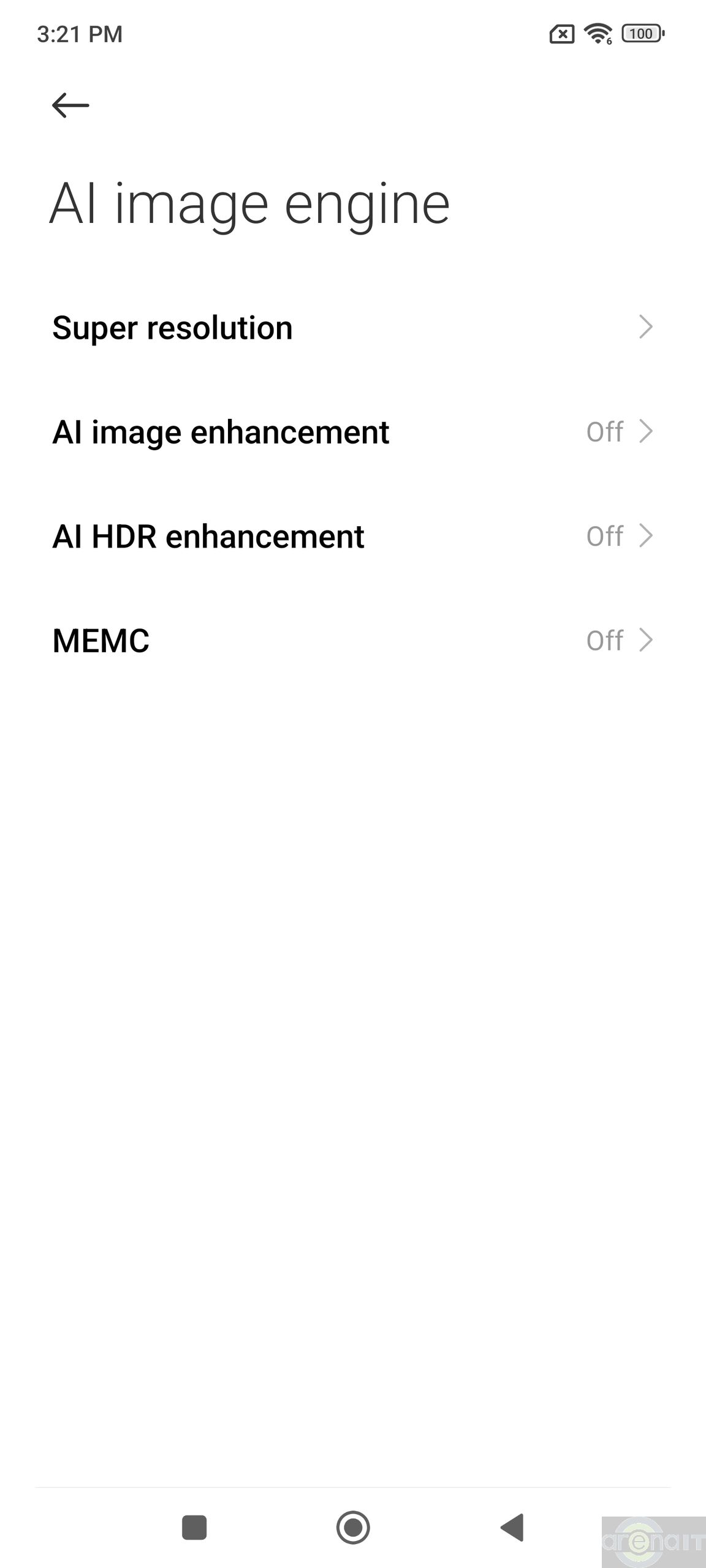Go back using the top arrow
706x1568 pixels.
pyautogui.click(x=70, y=105)
